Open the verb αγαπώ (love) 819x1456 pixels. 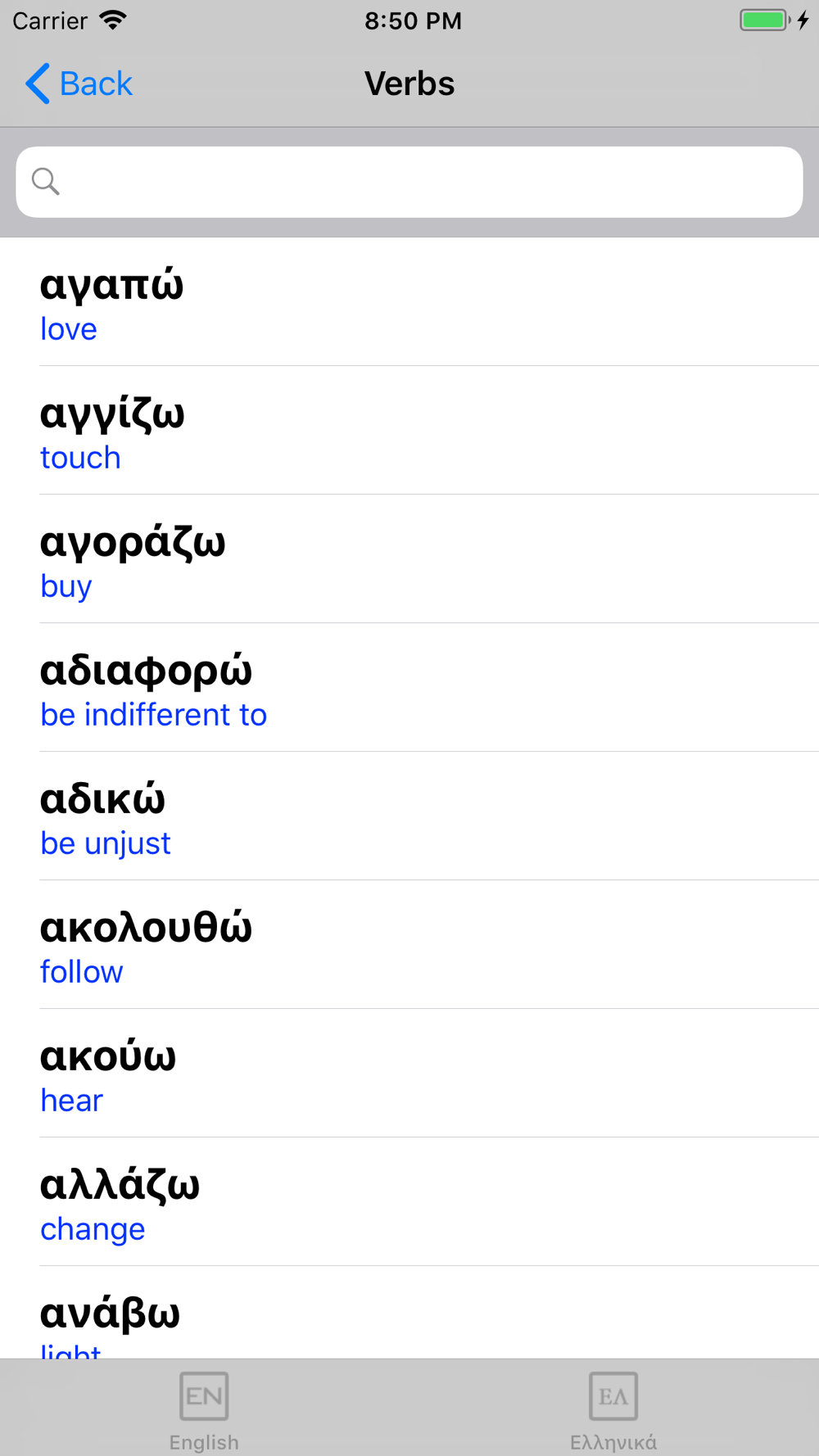(409, 302)
